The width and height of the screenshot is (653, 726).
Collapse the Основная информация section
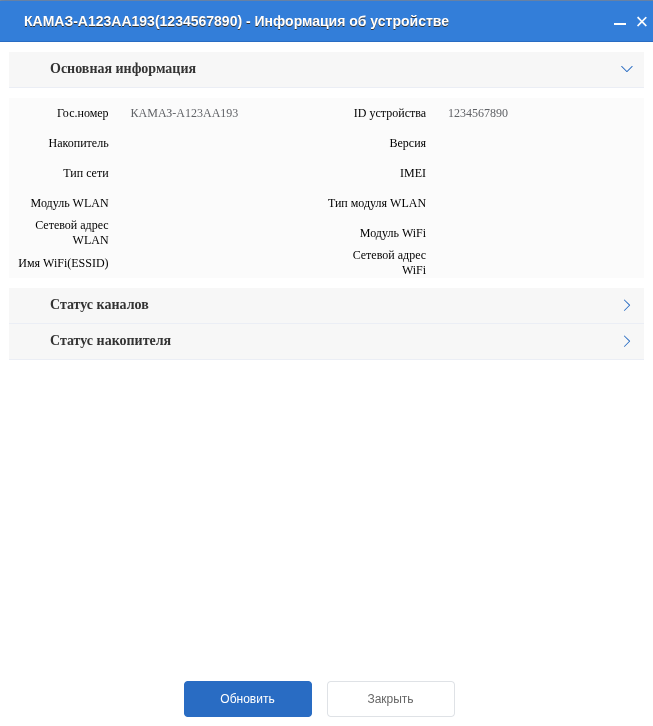[x=627, y=69]
